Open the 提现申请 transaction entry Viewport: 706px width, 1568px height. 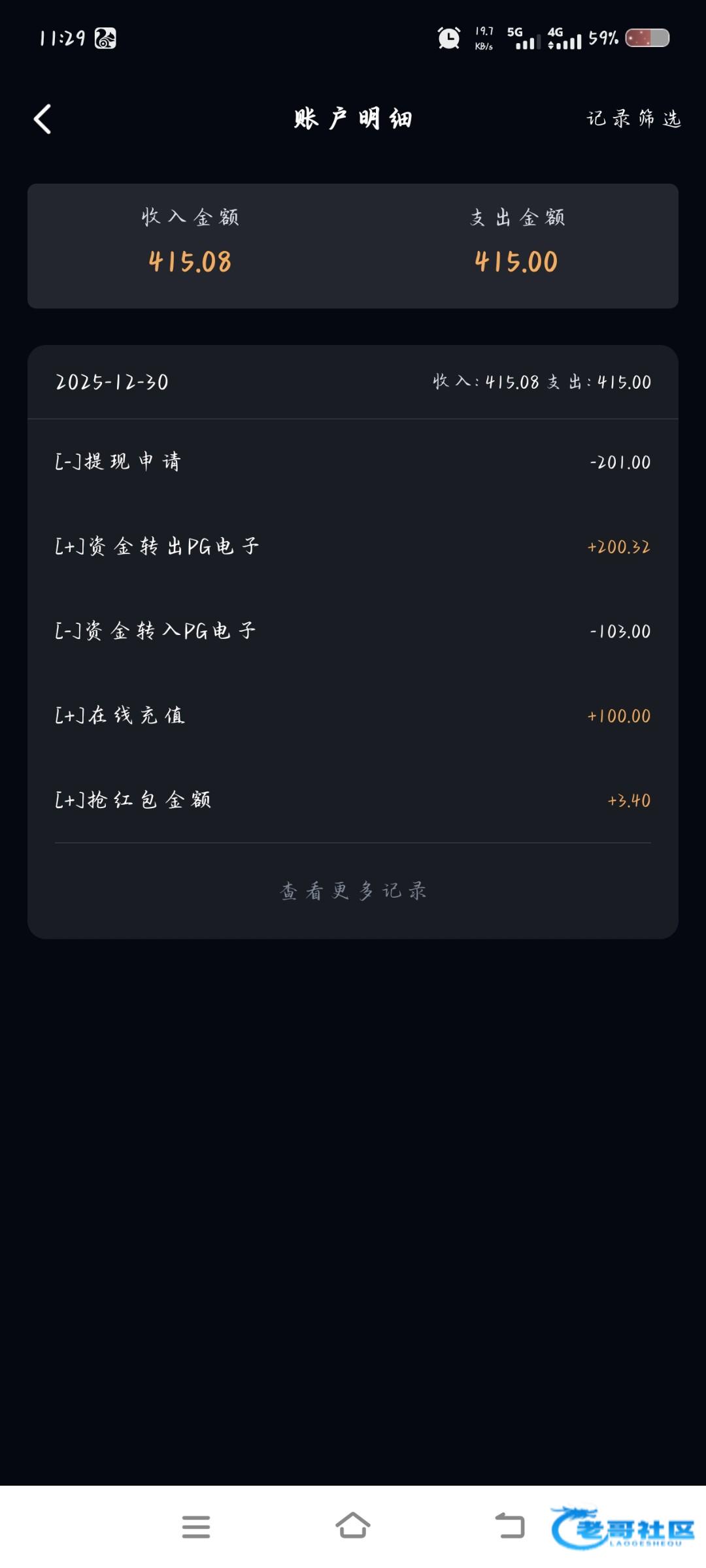(353, 461)
